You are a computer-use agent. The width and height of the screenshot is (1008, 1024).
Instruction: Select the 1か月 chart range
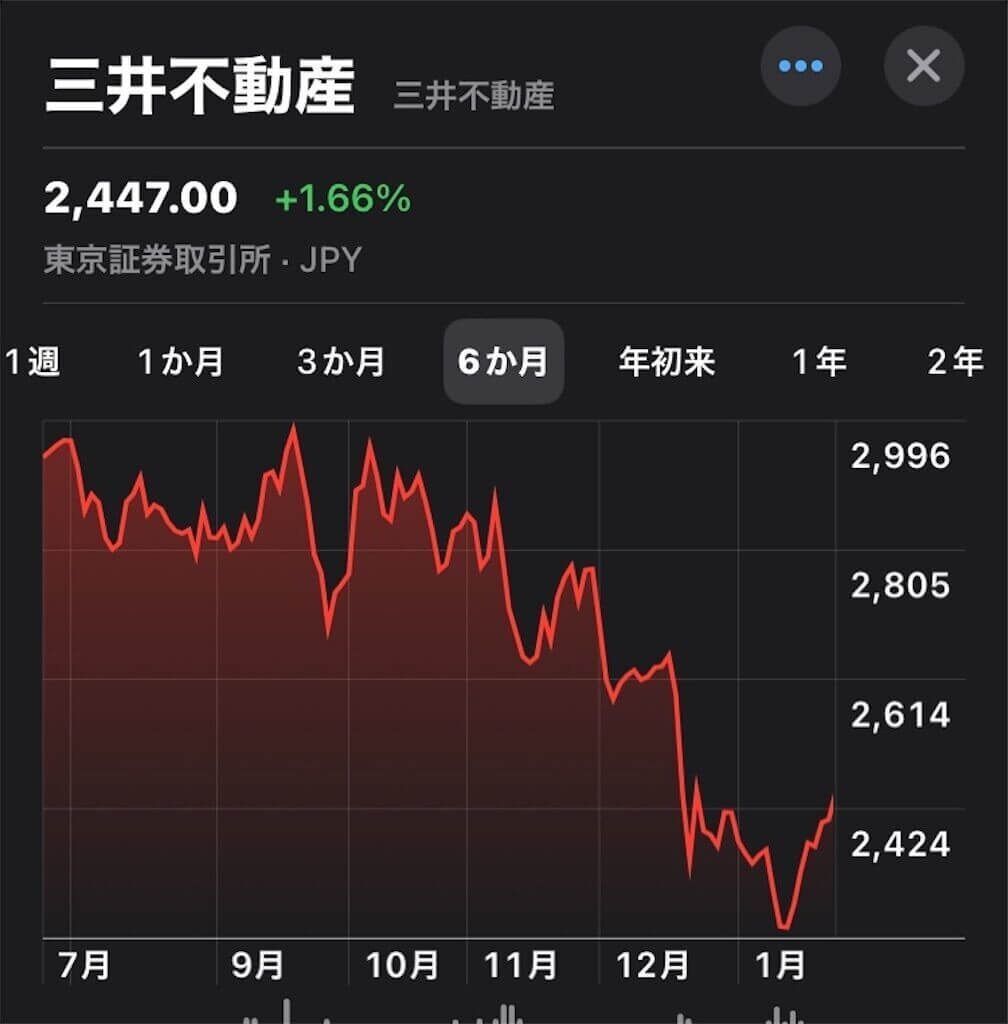pos(180,361)
